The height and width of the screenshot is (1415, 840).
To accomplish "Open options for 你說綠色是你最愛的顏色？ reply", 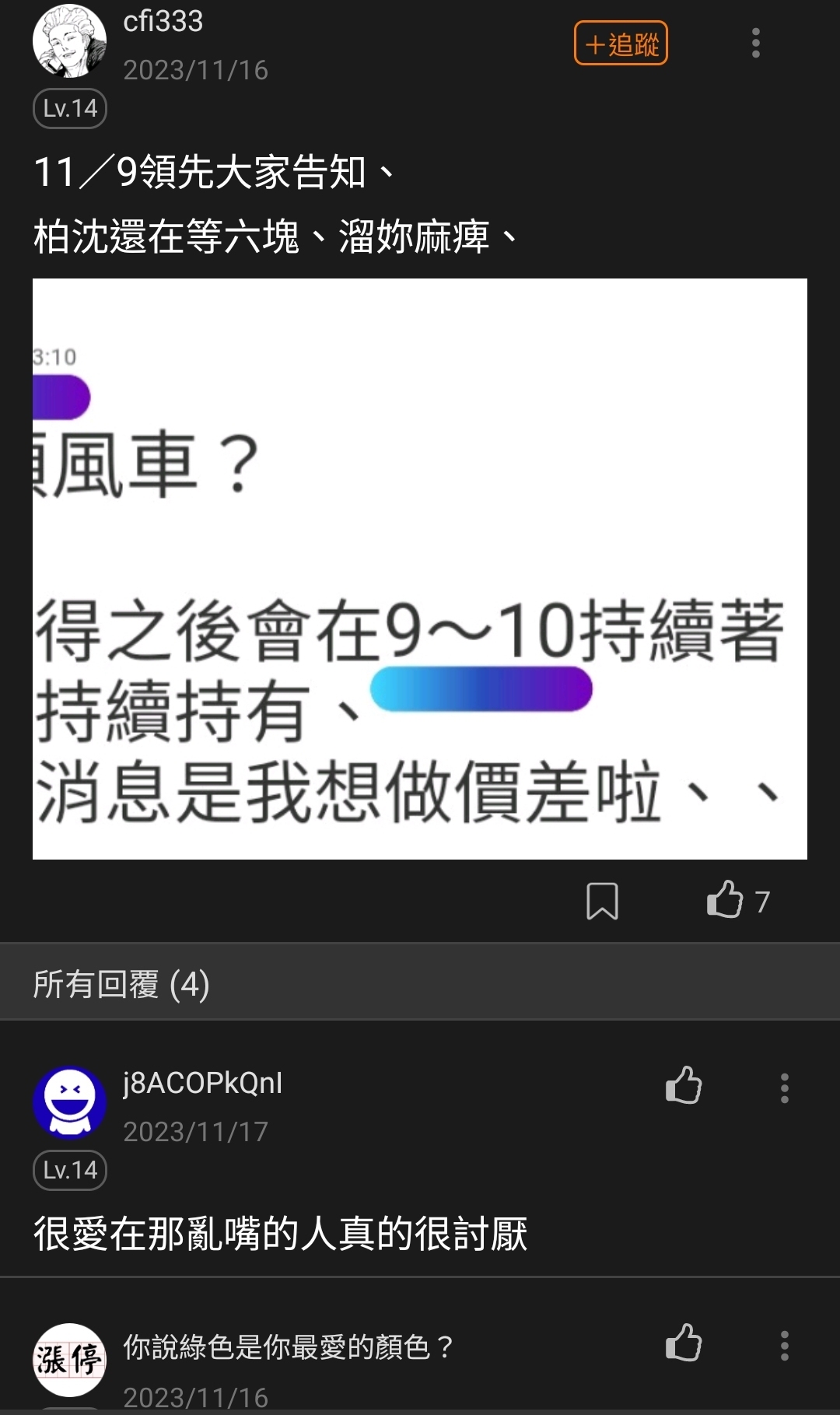I will pyautogui.click(x=784, y=1346).
